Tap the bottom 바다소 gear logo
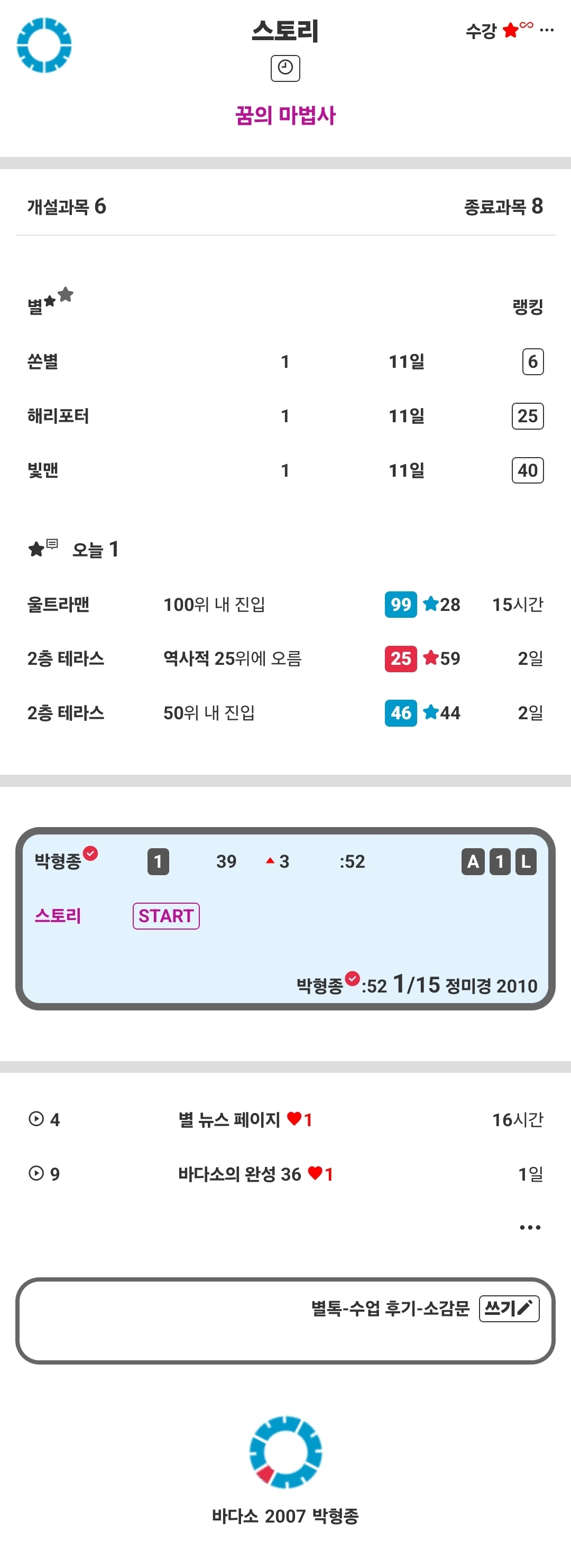The width and height of the screenshot is (571, 1568). (x=285, y=1452)
